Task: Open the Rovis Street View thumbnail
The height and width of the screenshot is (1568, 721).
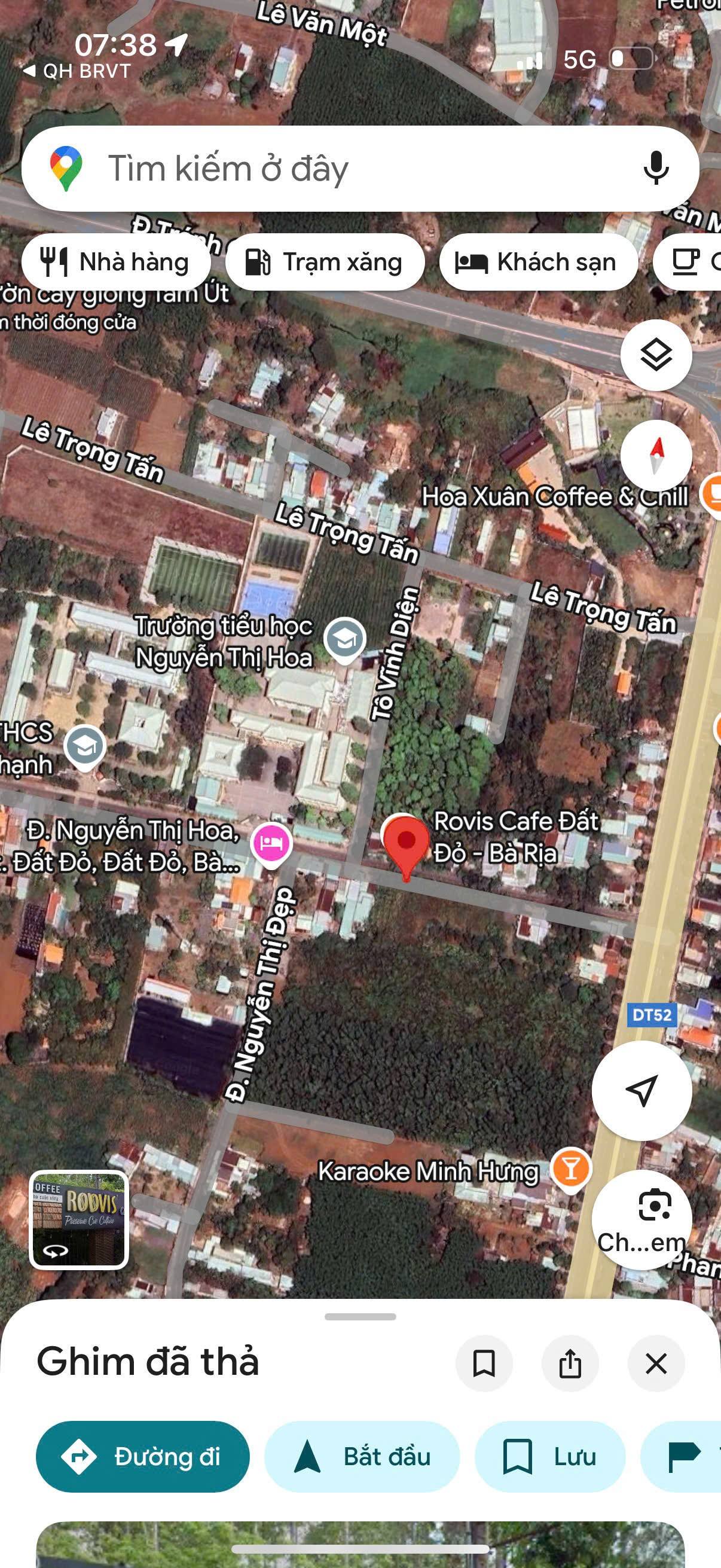Action: (78, 1220)
